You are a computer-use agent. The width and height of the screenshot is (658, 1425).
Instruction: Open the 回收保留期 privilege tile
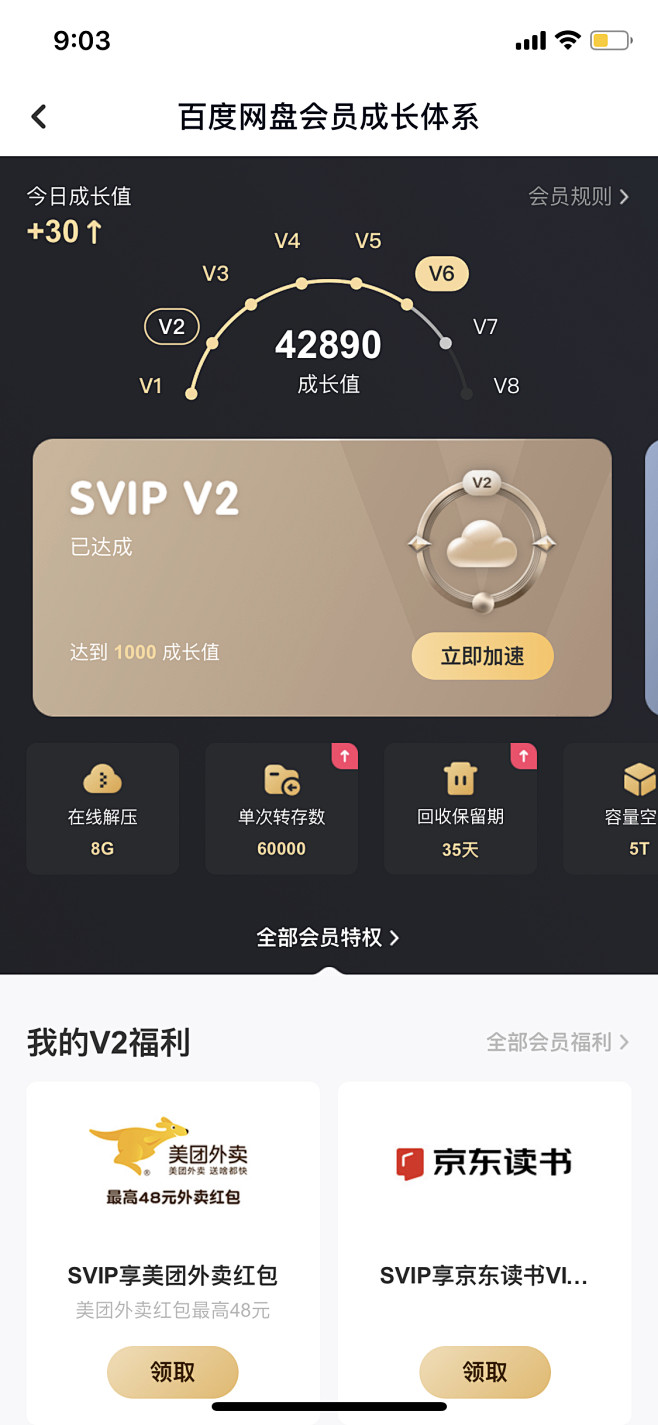pyautogui.click(x=460, y=808)
